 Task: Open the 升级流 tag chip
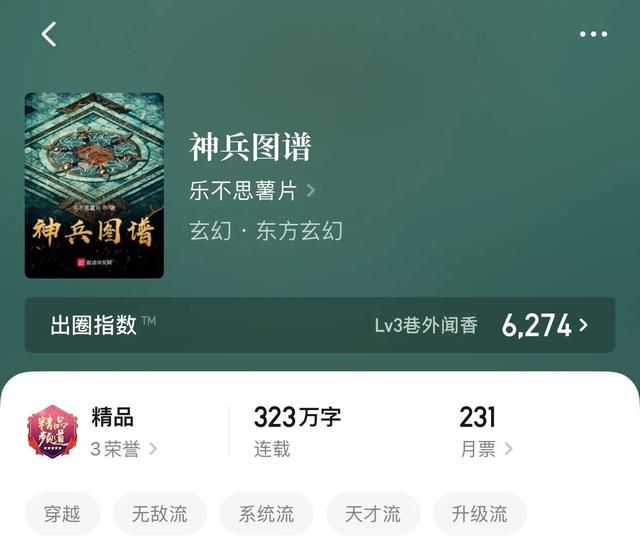pyautogui.click(x=479, y=514)
